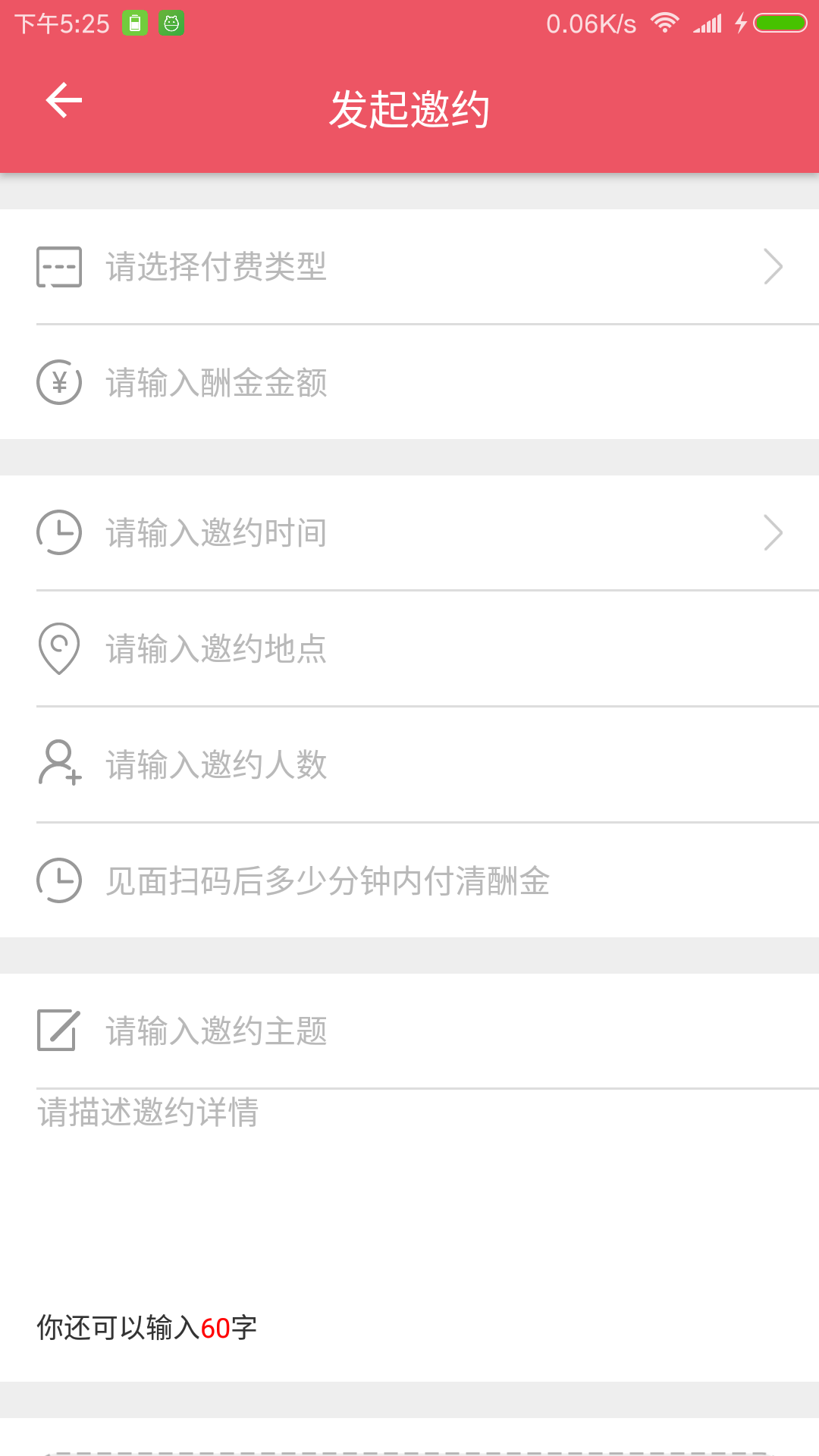Open the payment type selector (请选择付费类型)
The height and width of the screenshot is (1456, 819).
click(x=409, y=267)
